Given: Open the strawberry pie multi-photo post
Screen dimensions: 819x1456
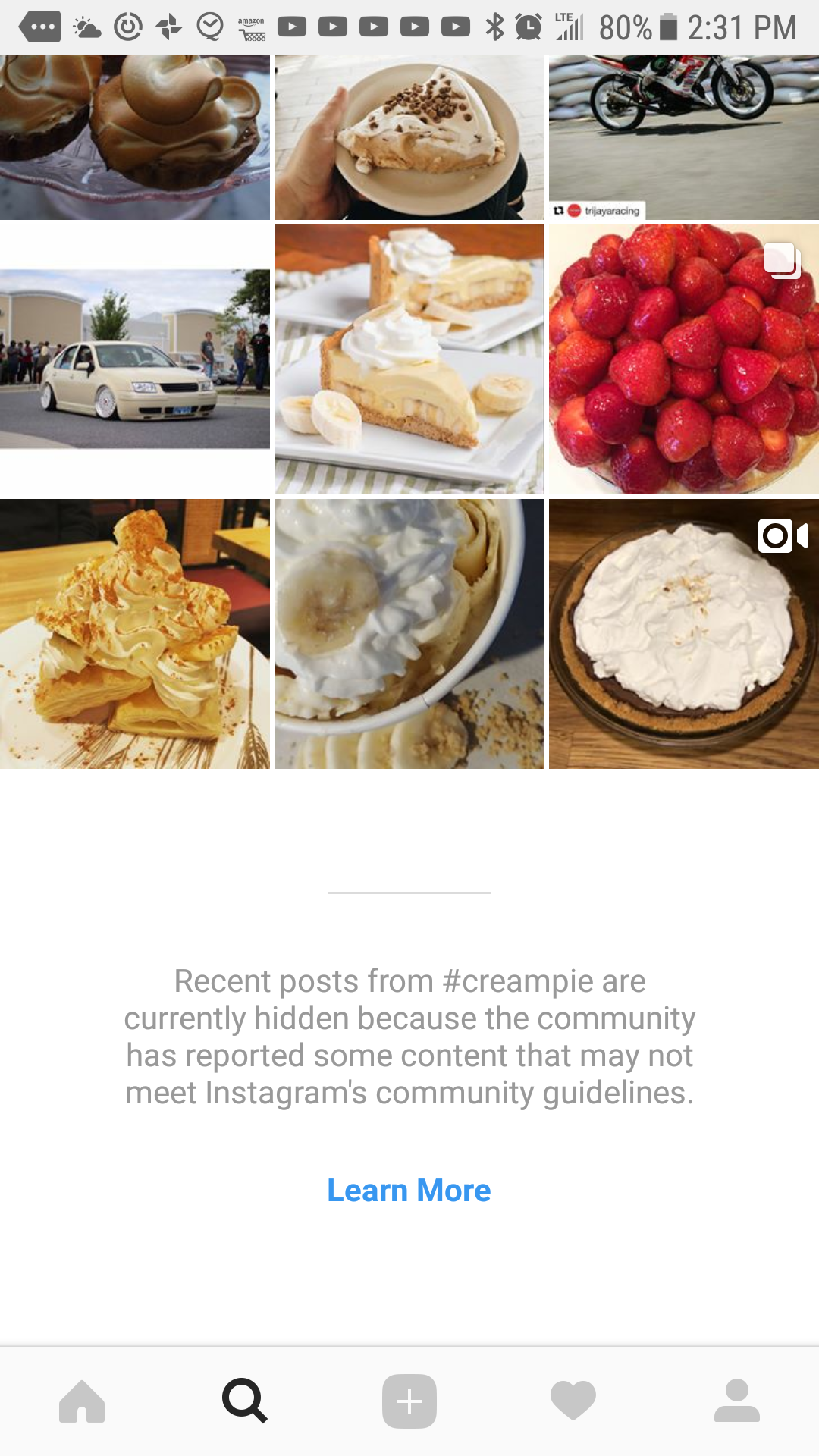Looking at the screenshot, I should click(x=684, y=359).
